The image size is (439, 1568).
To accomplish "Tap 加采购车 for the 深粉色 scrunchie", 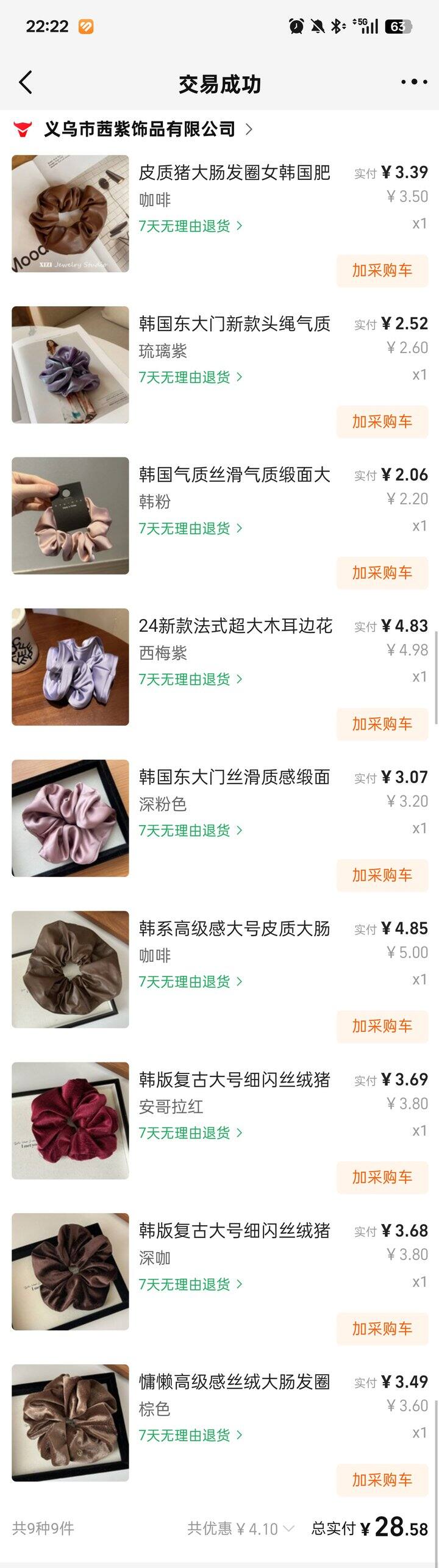I will 382,876.
